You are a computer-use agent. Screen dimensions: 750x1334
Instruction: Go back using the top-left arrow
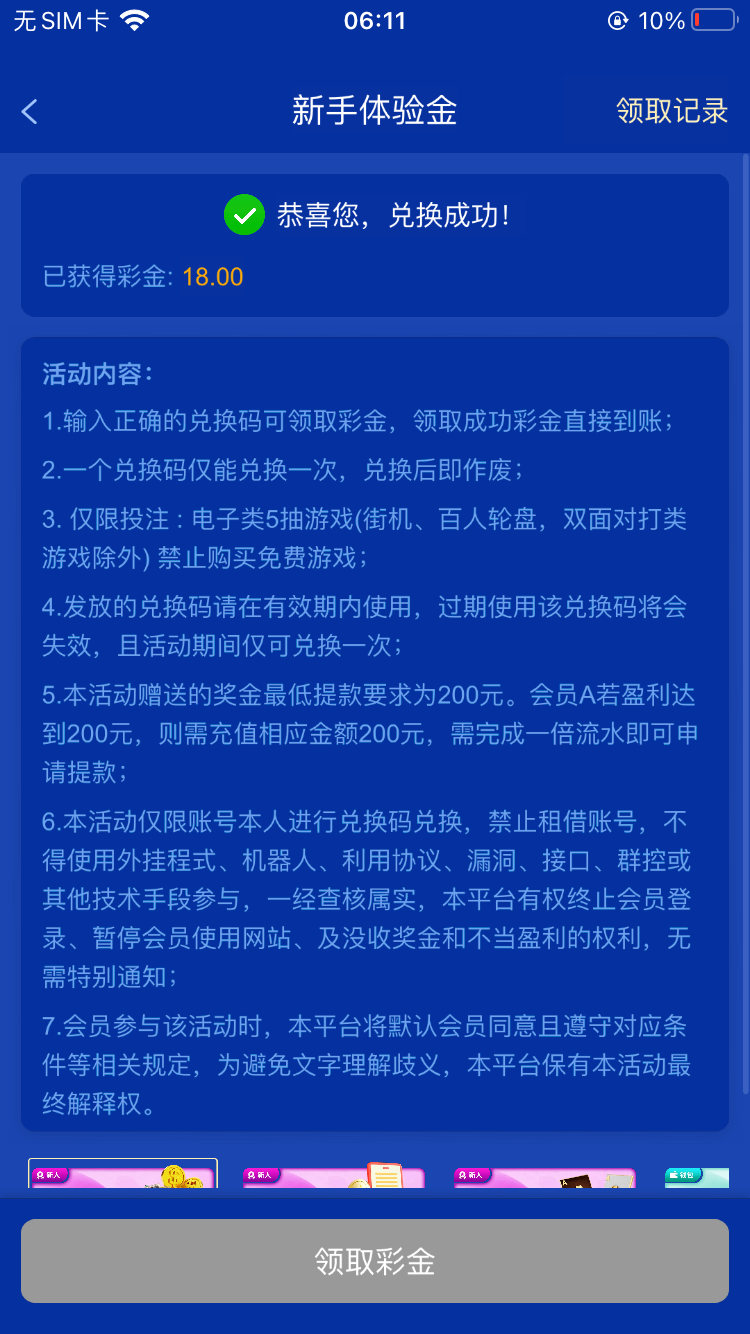click(30, 111)
